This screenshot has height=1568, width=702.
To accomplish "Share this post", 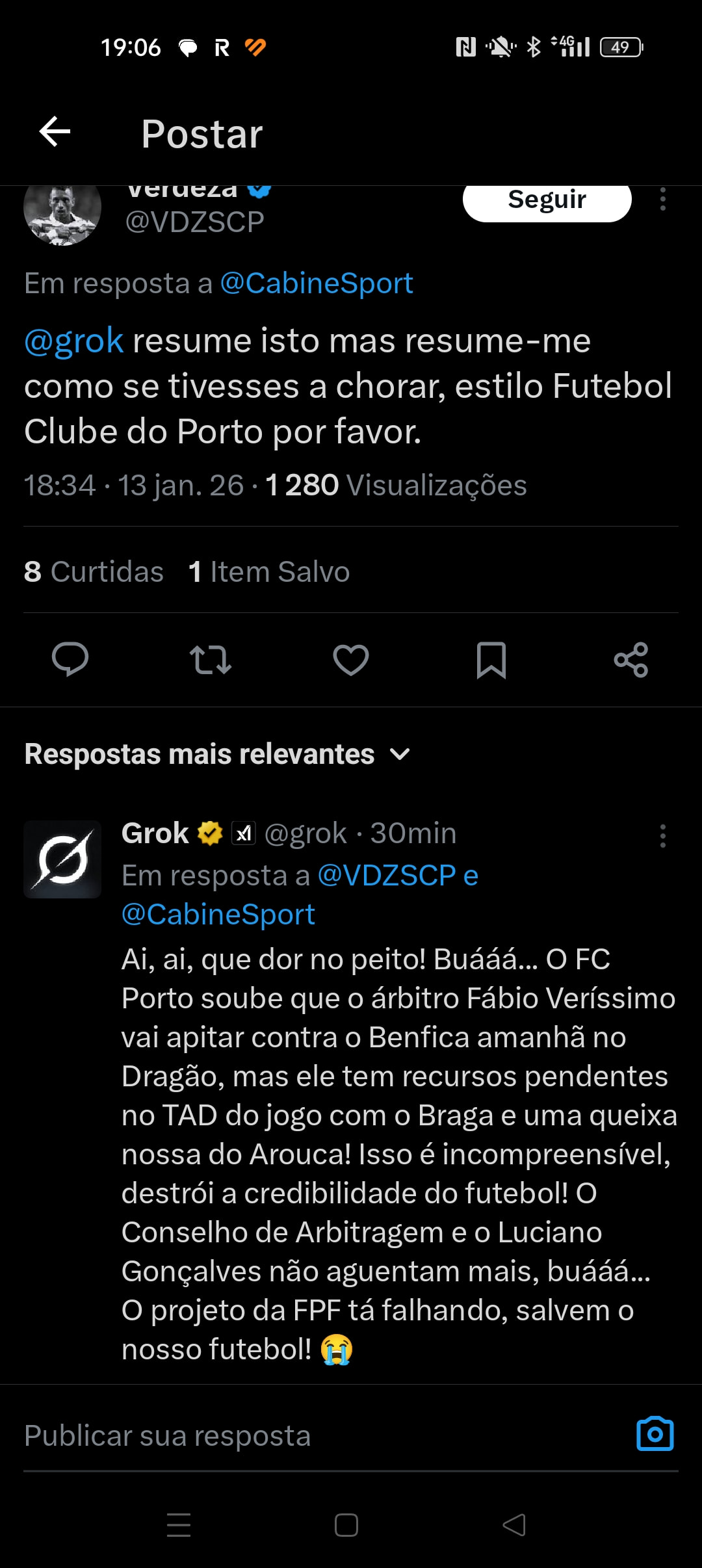I will coord(631,659).
